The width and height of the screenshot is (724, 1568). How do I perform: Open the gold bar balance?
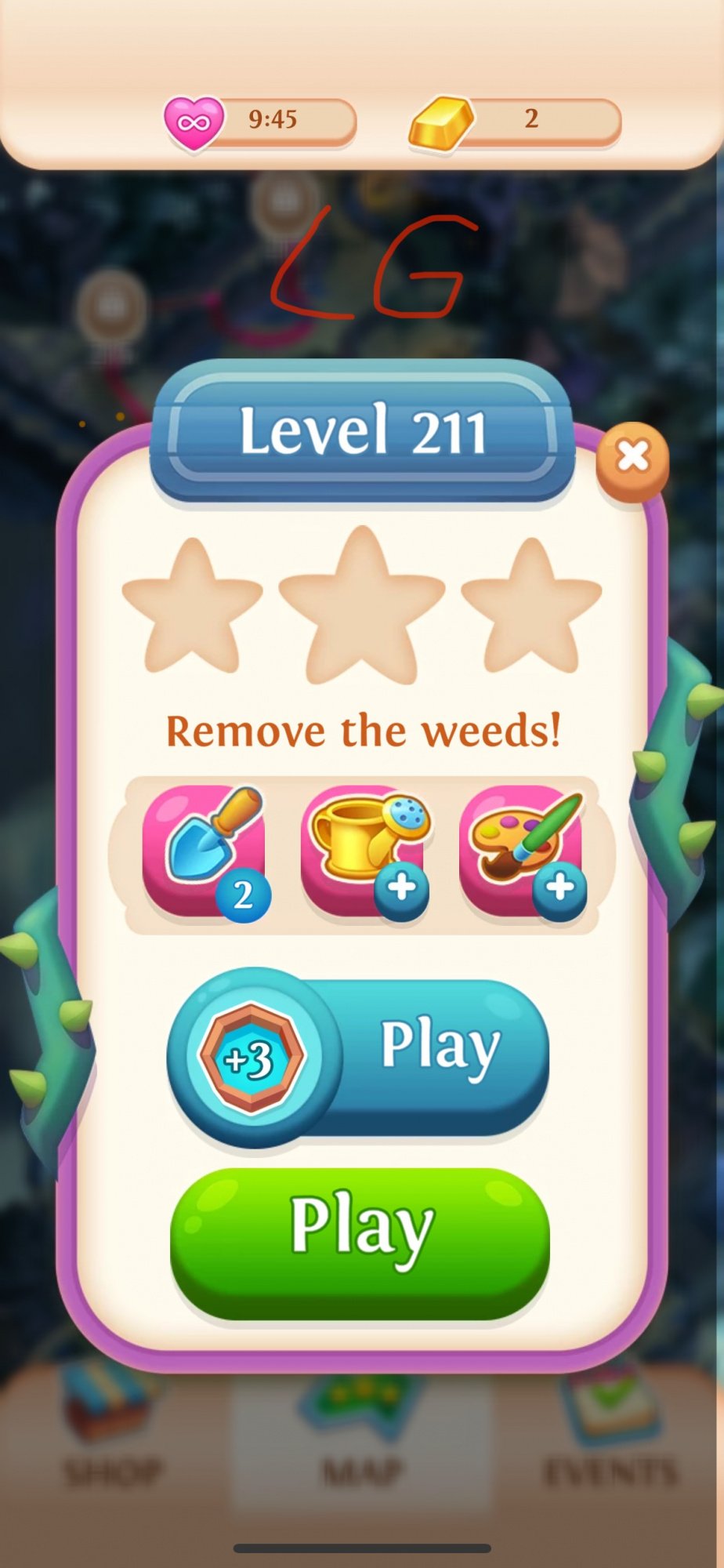(x=516, y=122)
